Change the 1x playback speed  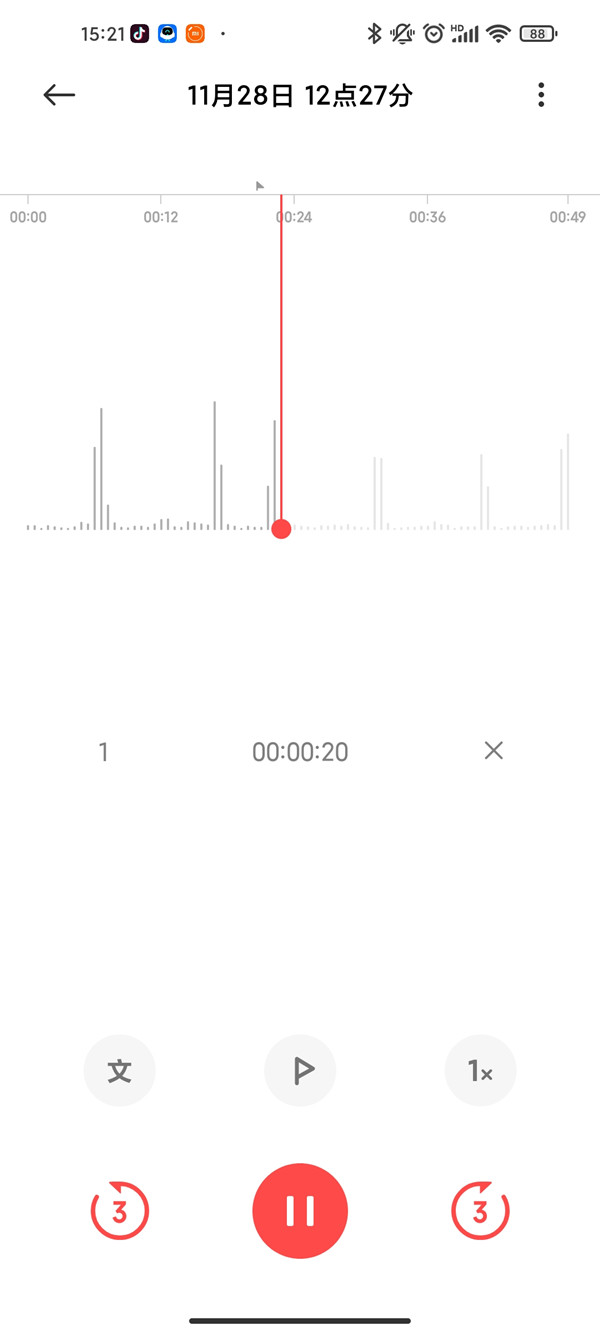pos(480,1071)
